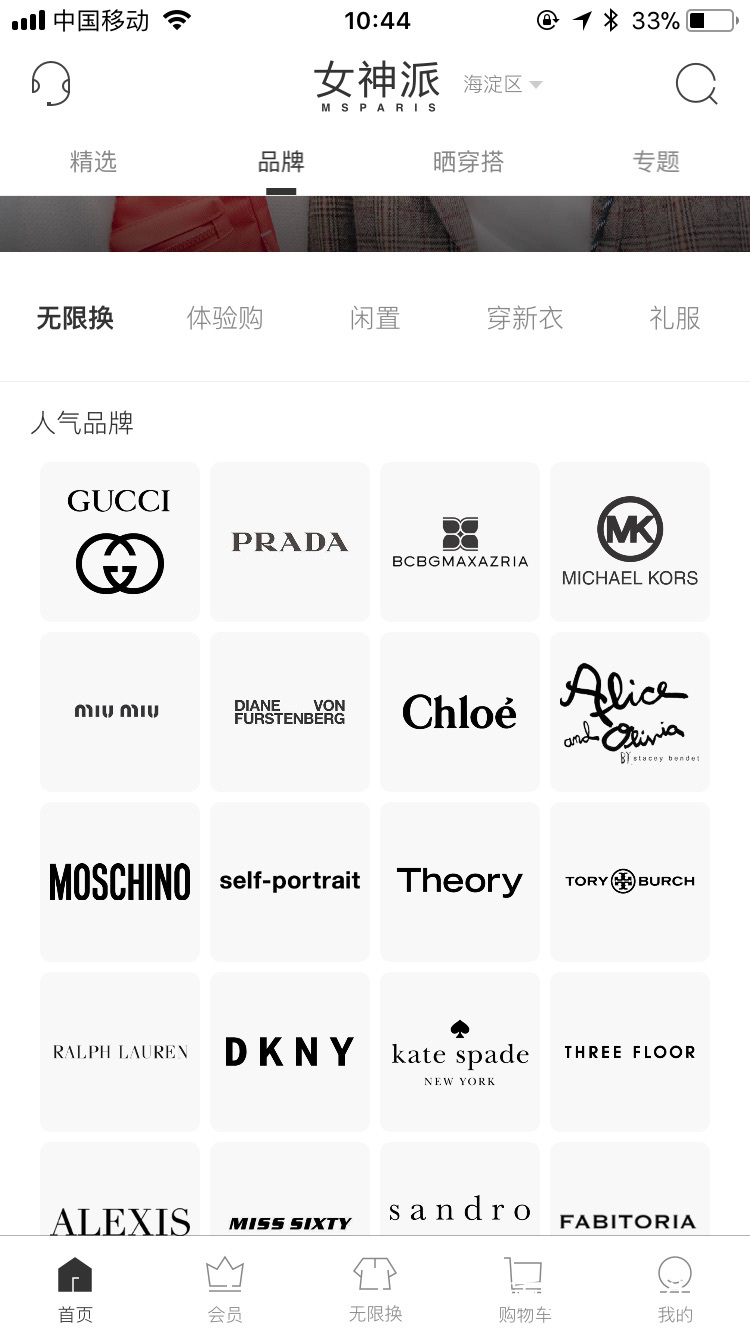This screenshot has height=1334, width=750.
Task: Select the 穿新衣 category
Action: tap(525, 319)
